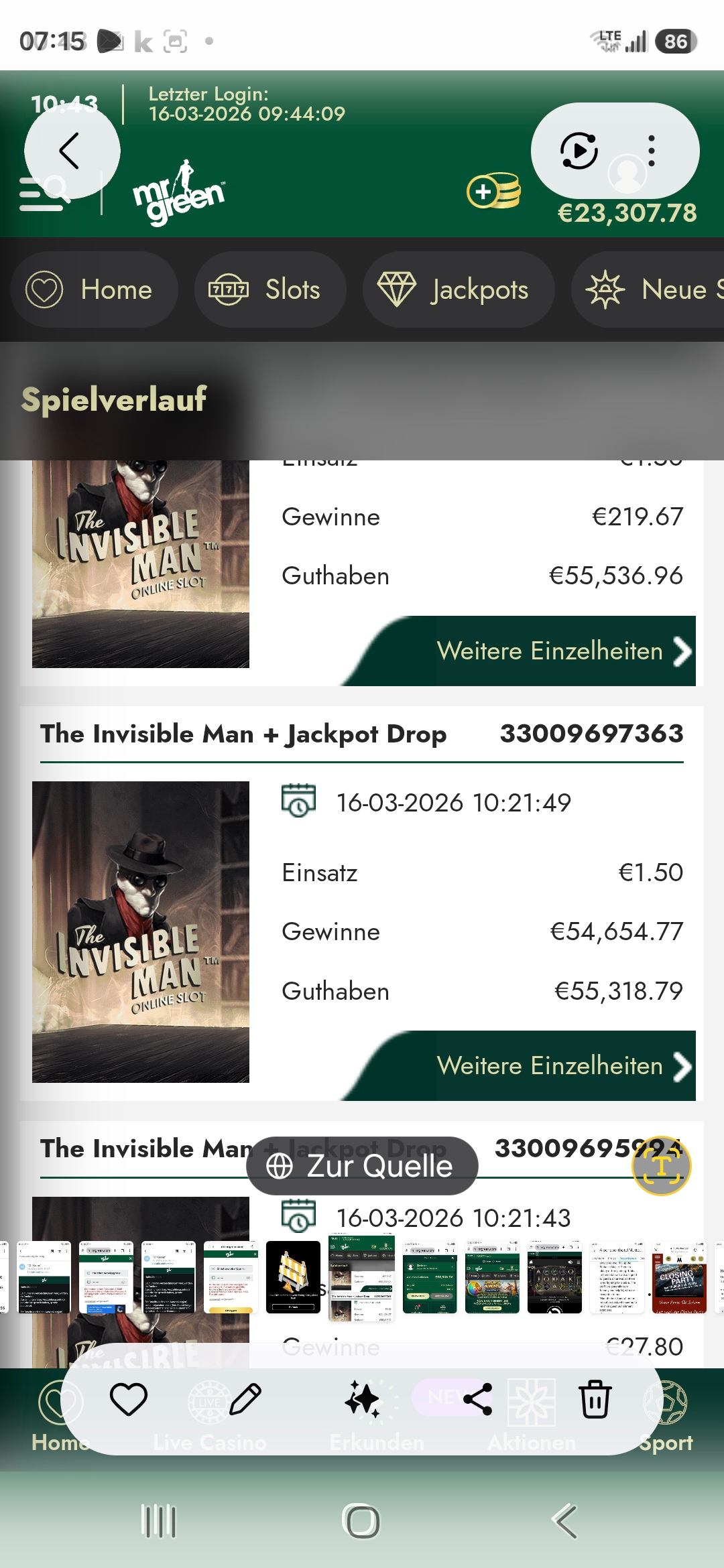Tap the system home button
Screen dimensions: 724x1568
click(x=361, y=1520)
